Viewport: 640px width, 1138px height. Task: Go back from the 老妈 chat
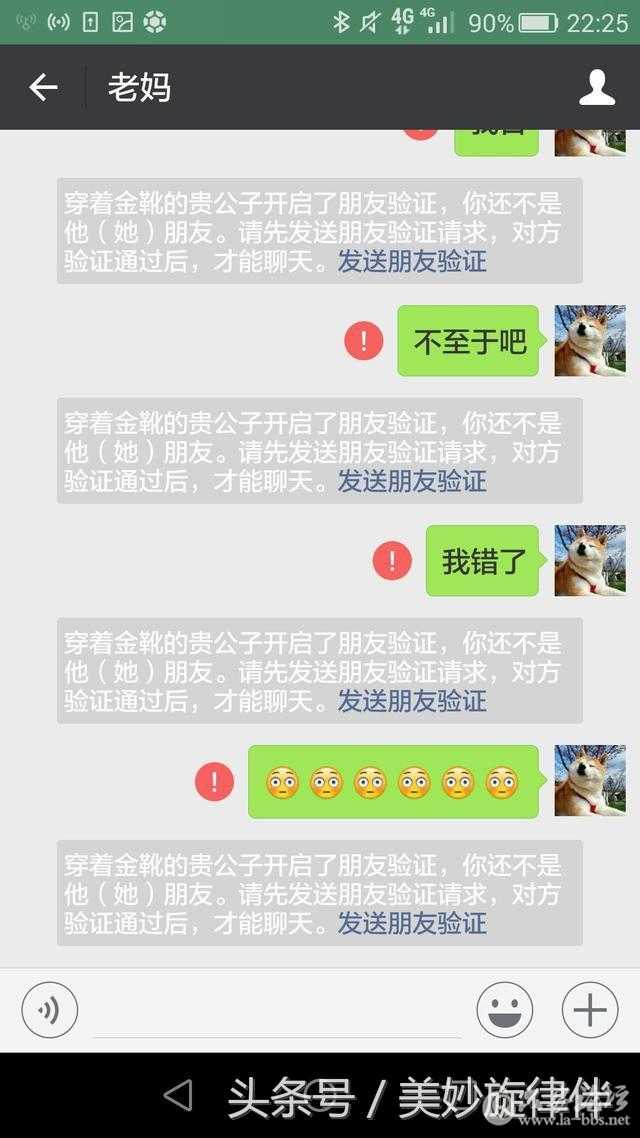[x=43, y=88]
